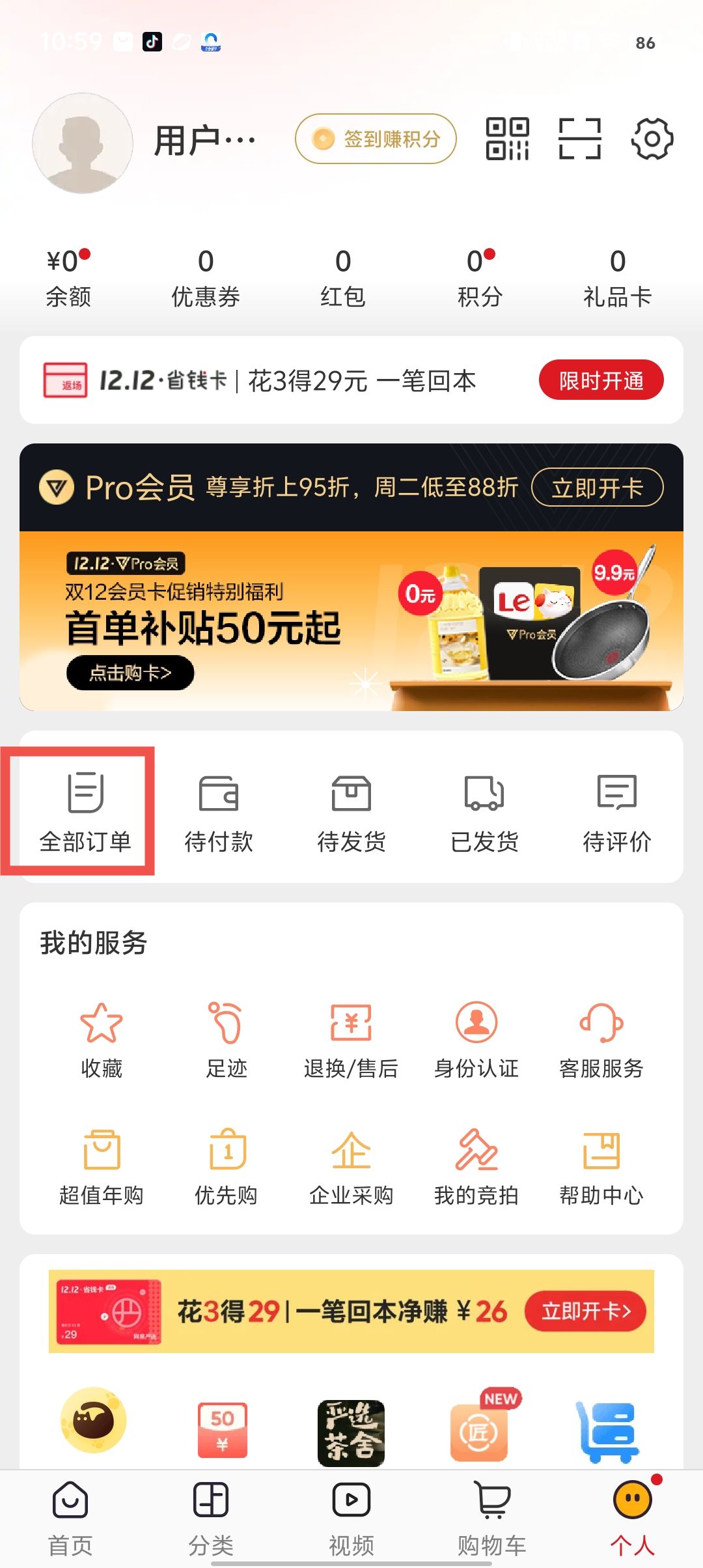The width and height of the screenshot is (703, 1568).
Task: Contact 客服服务
Action: [601, 1040]
